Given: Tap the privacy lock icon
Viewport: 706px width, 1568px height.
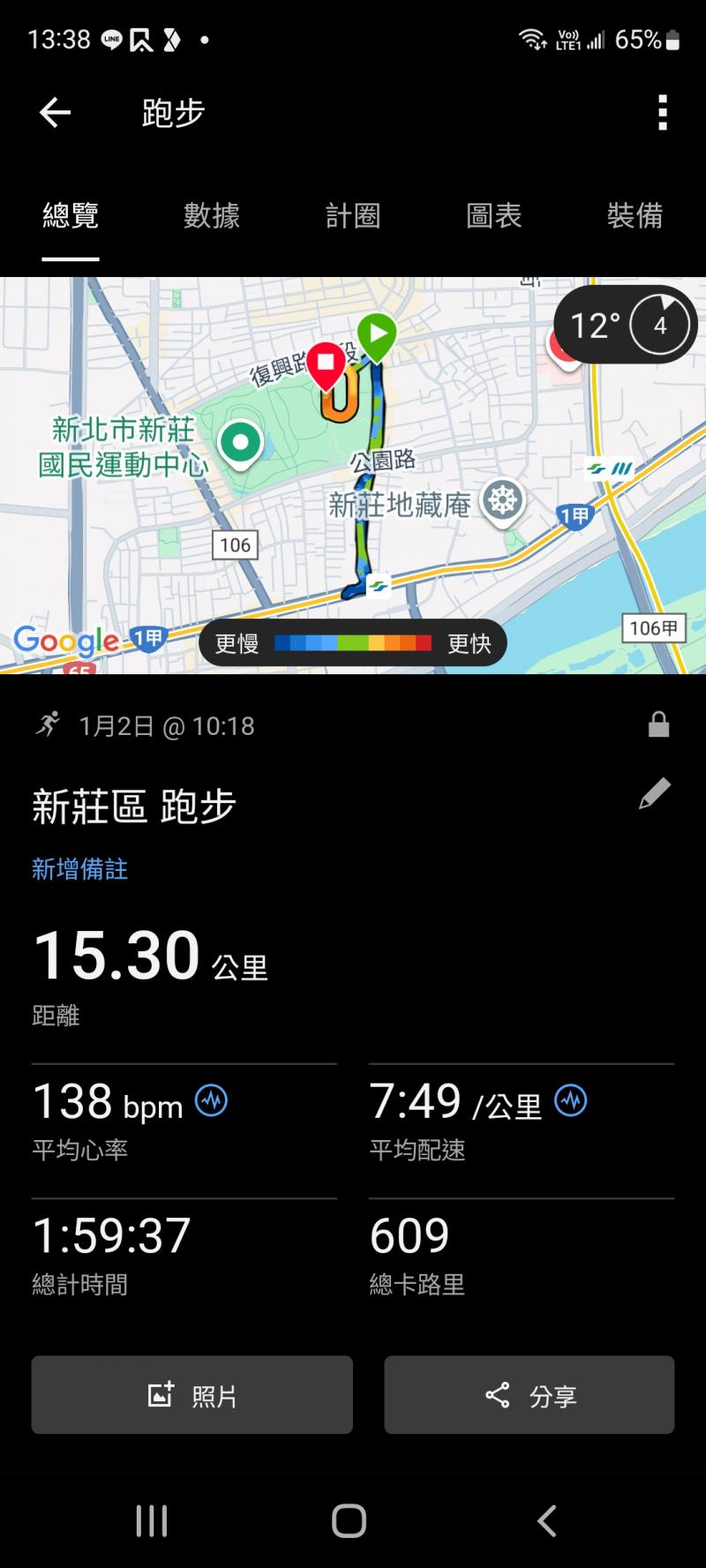Looking at the screenshot, I should [658, 725].
